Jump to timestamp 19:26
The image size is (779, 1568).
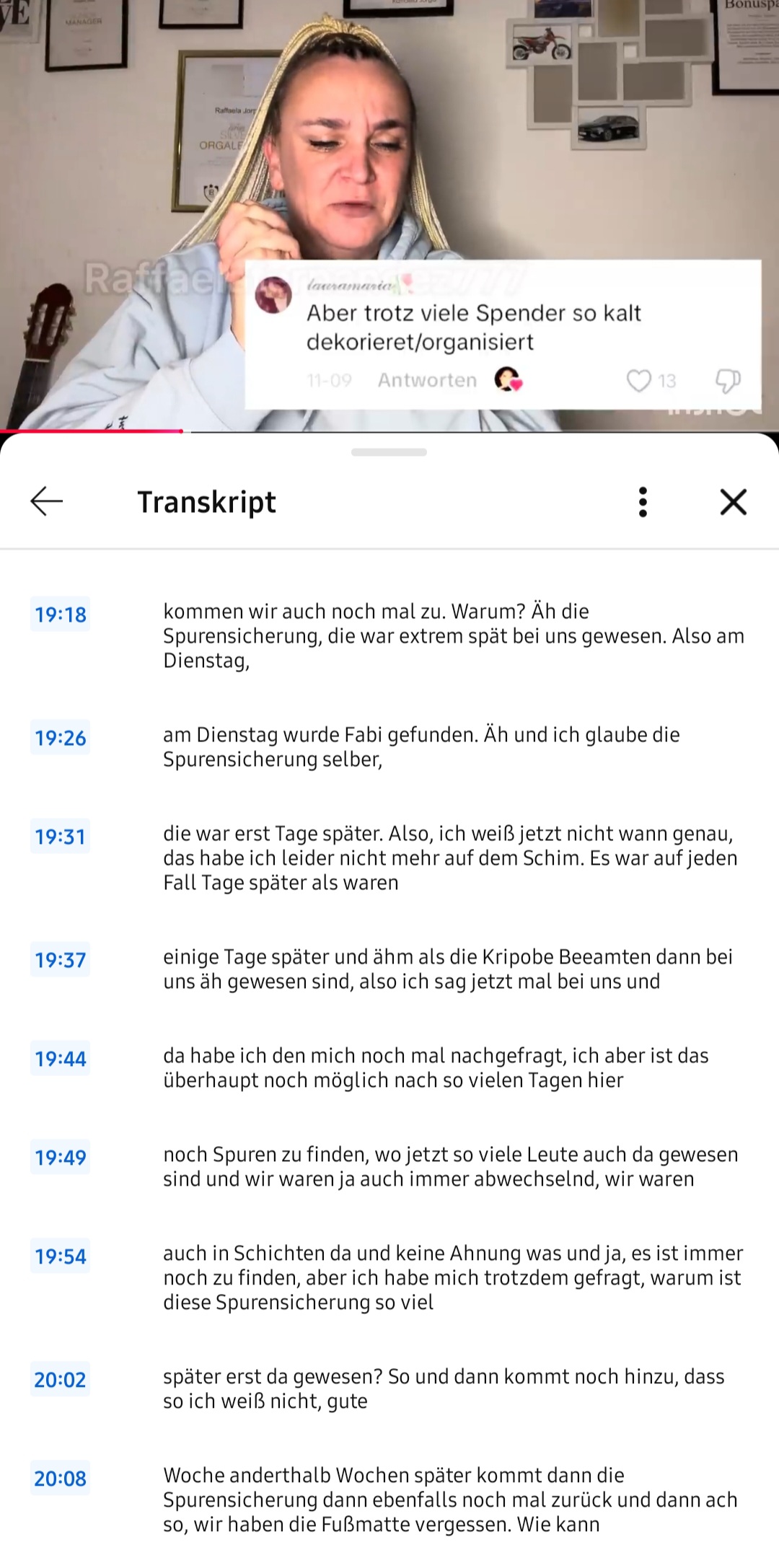point(61,739)
